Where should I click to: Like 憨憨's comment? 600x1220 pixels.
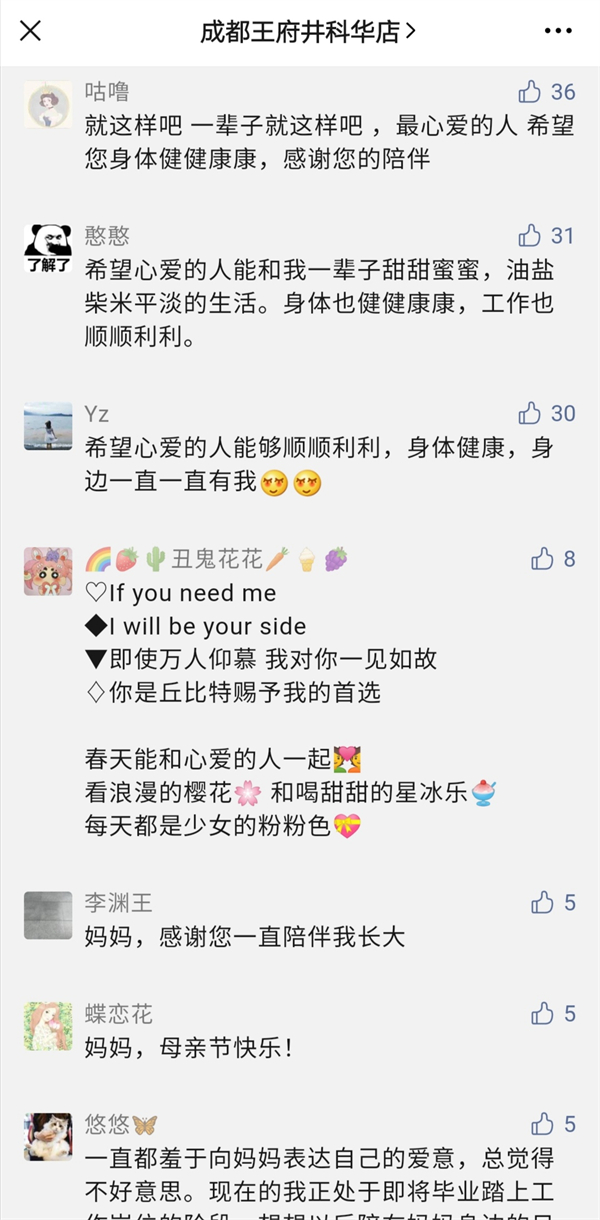coord(530,235)
